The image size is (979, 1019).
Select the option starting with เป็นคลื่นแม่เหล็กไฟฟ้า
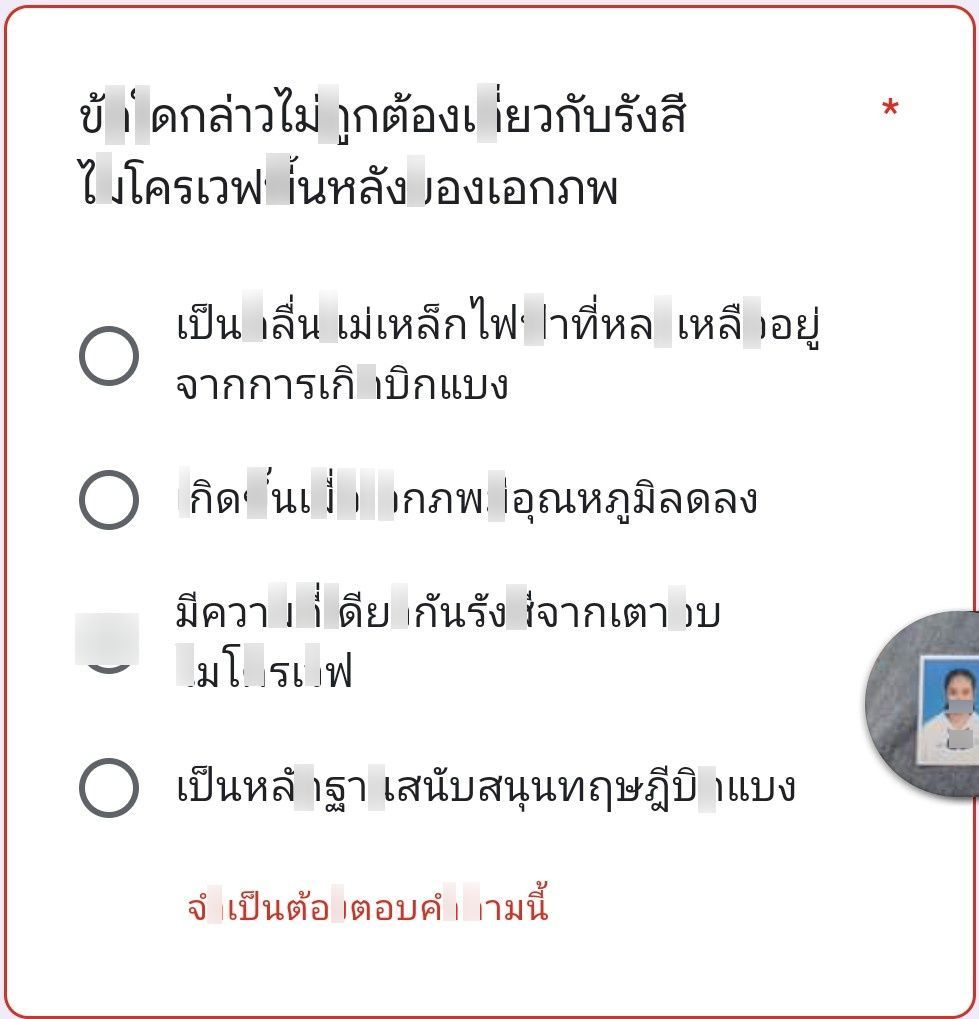click(x=108, y=356)
